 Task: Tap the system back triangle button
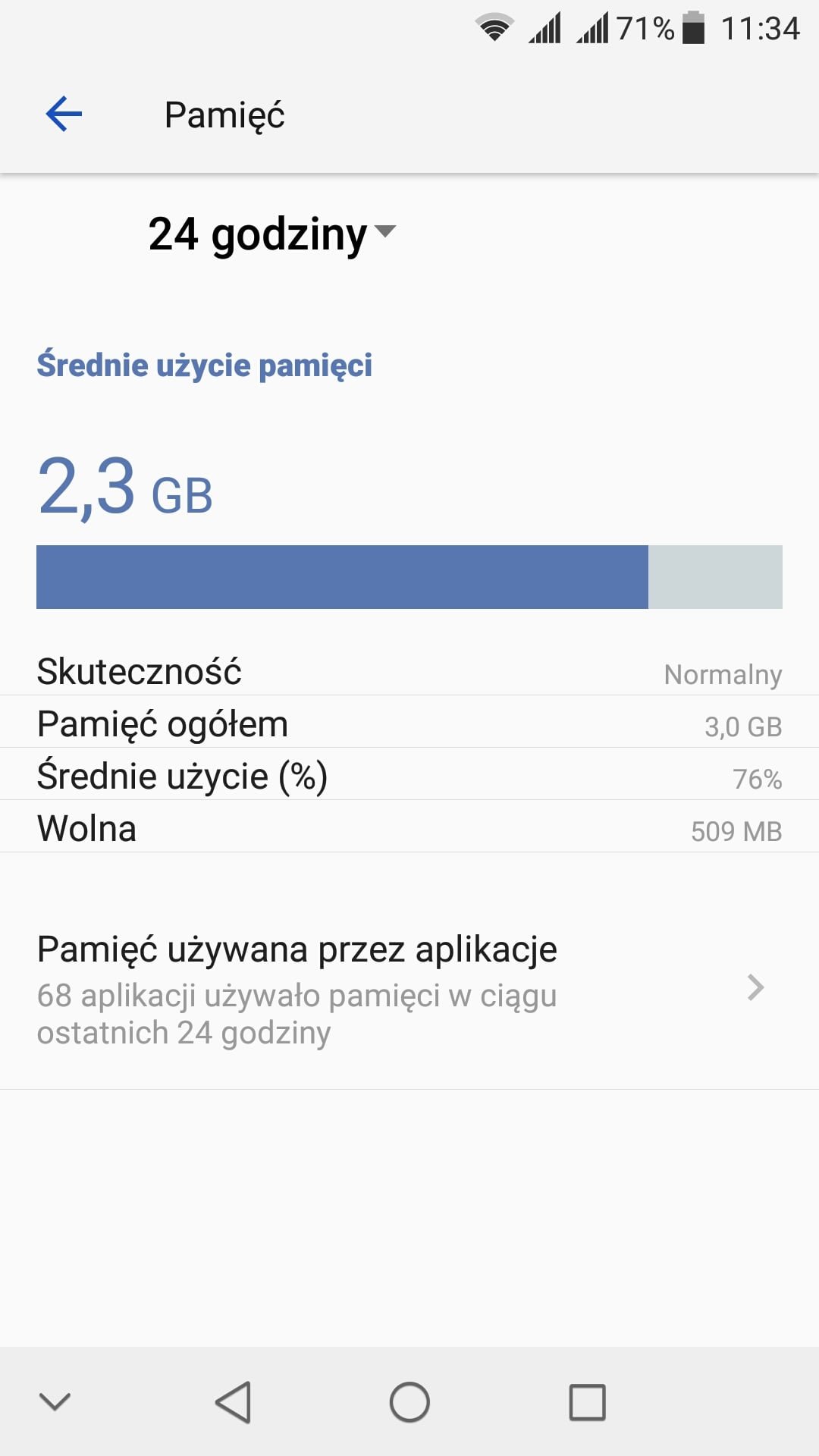[x=233, y=1402]
